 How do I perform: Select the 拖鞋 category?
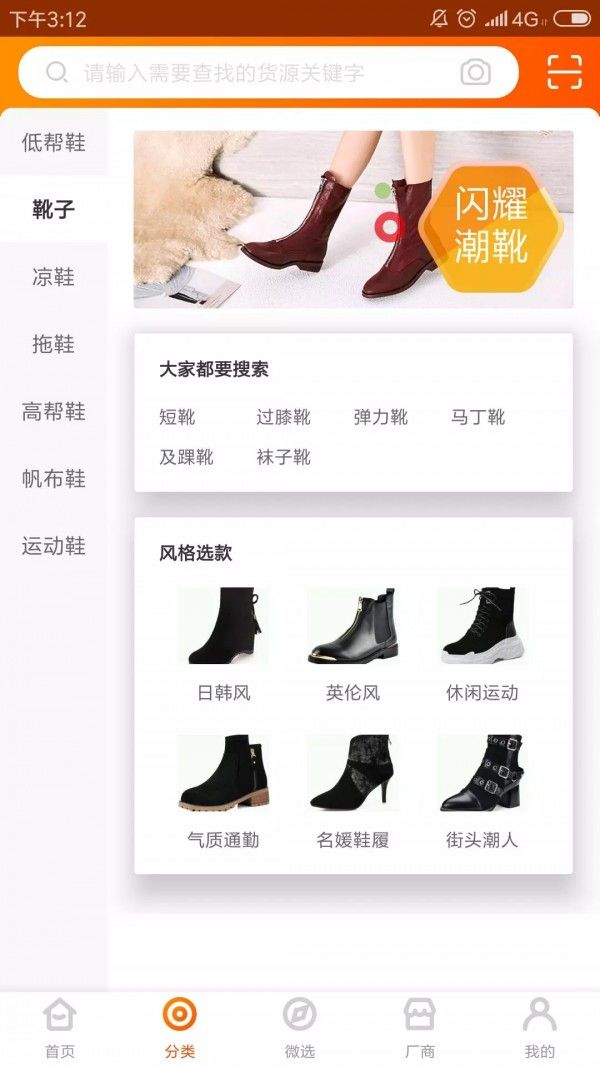54,344
